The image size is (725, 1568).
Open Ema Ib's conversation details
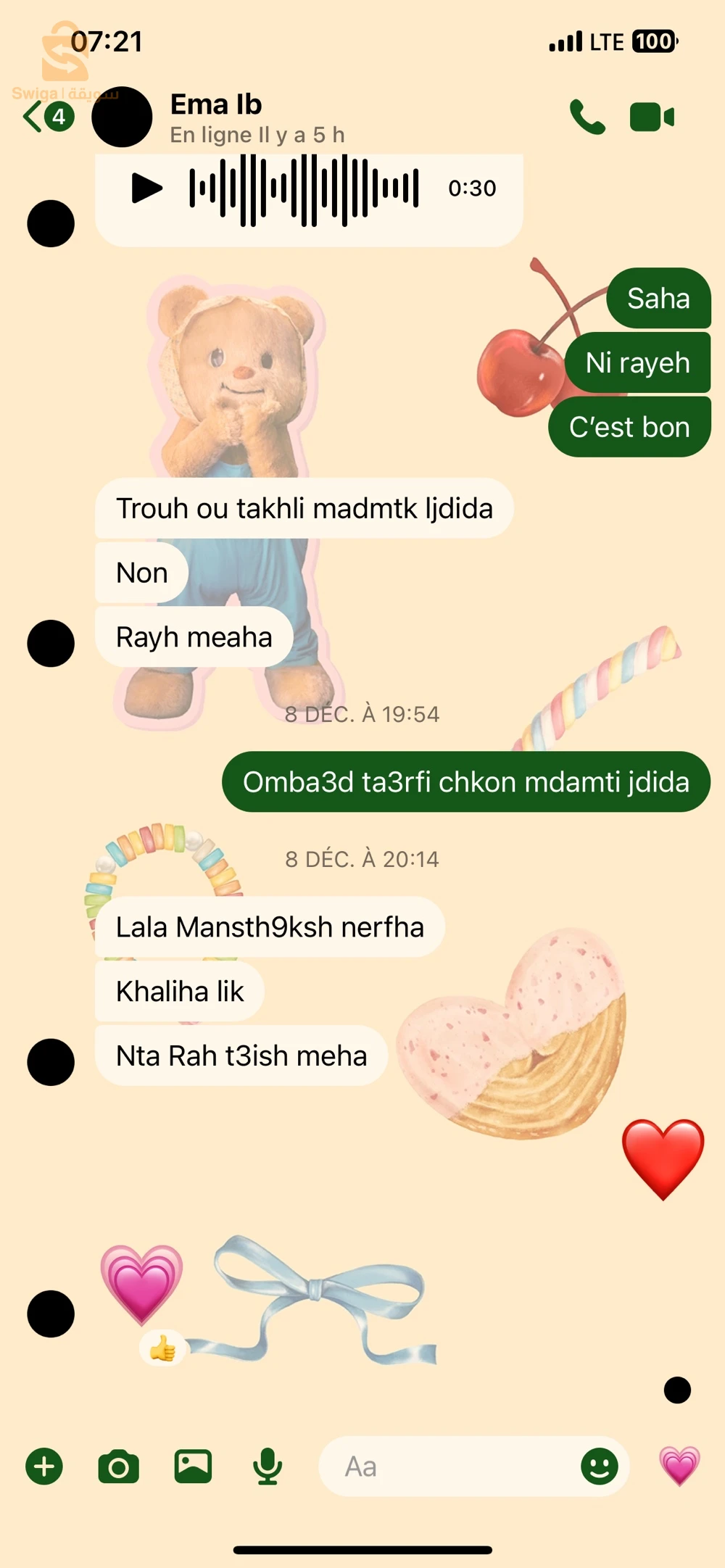pyautogui.click(x=216, y=117)
